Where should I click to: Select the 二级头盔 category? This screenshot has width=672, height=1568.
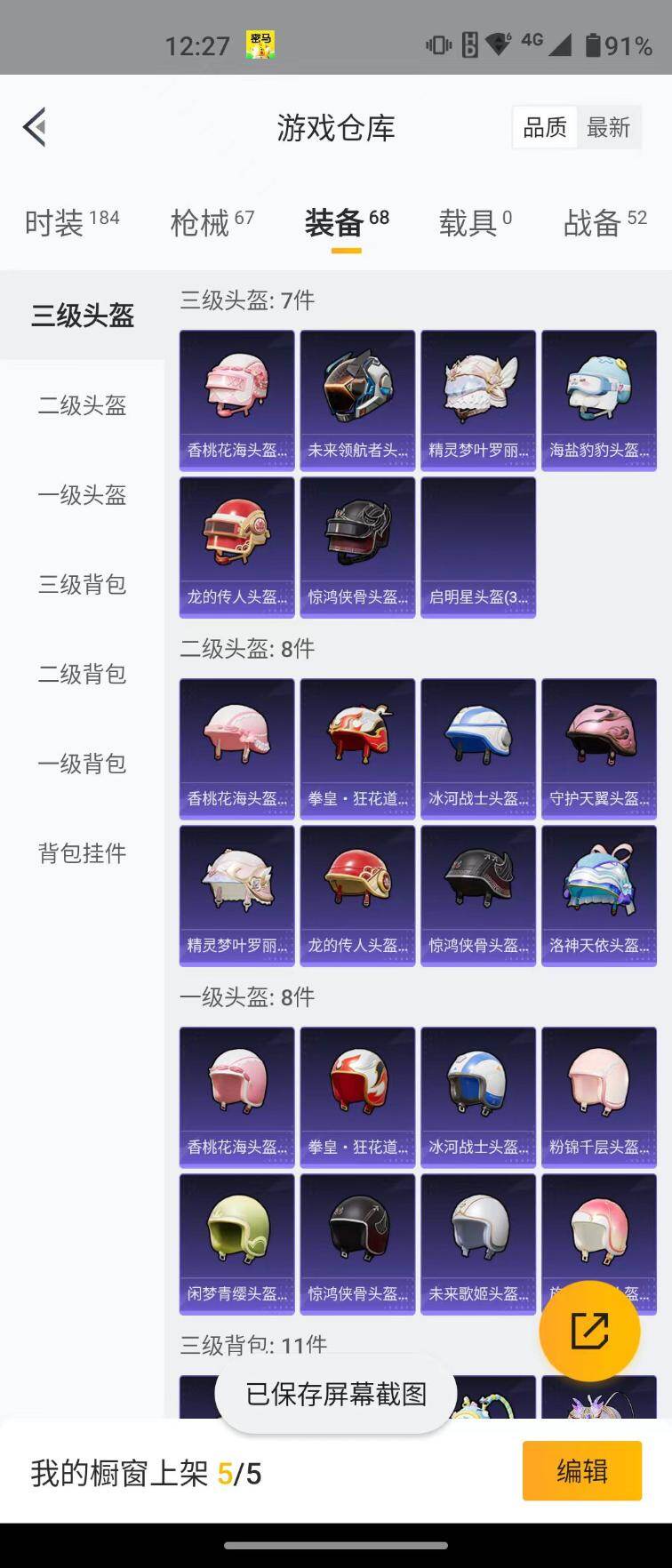[83, 406]
